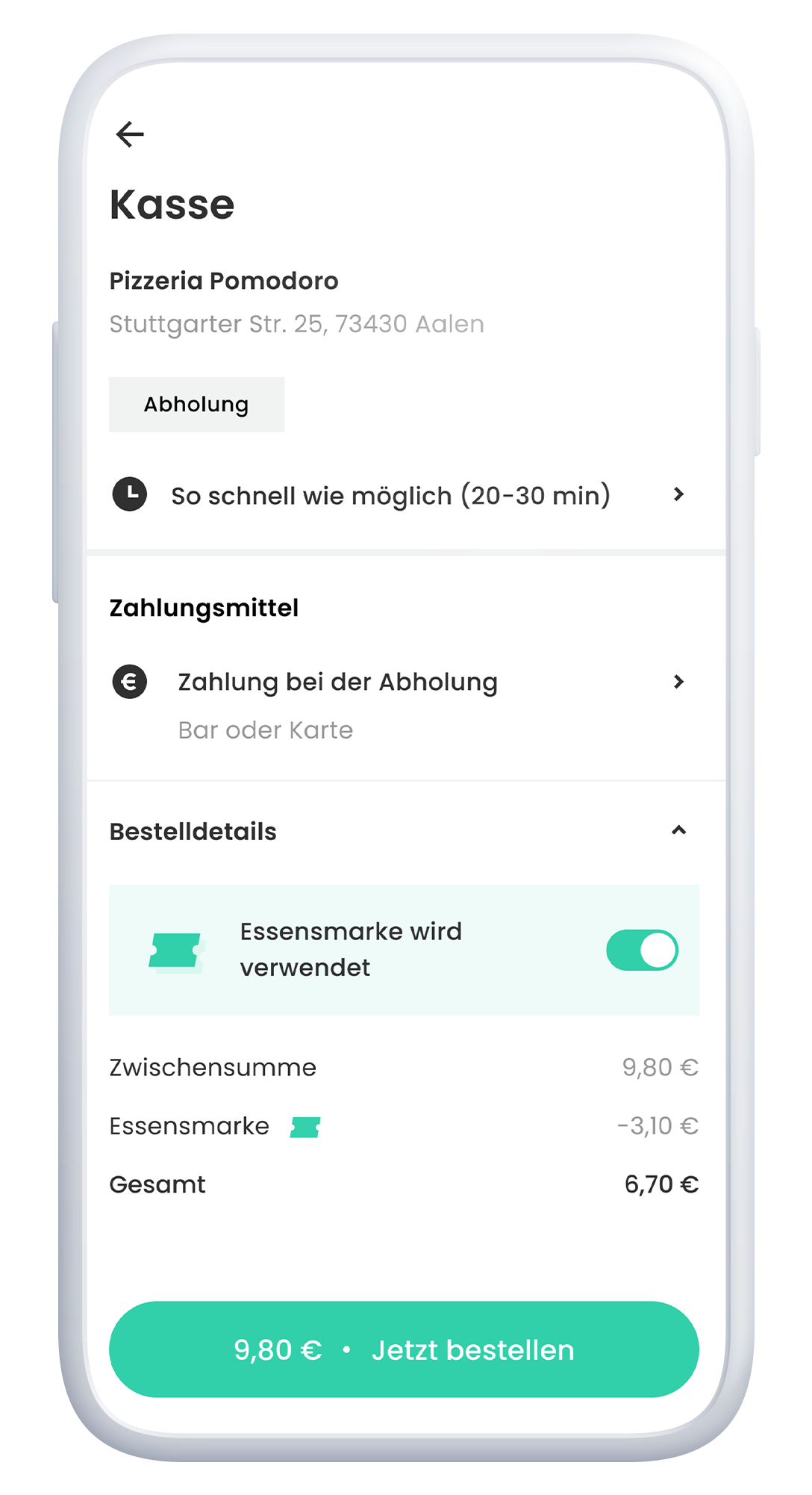Image resolution: width=812 pixels, height=1495 pixels.
Task: Select the Abholung chip
Action: click(x=196, y=404)
